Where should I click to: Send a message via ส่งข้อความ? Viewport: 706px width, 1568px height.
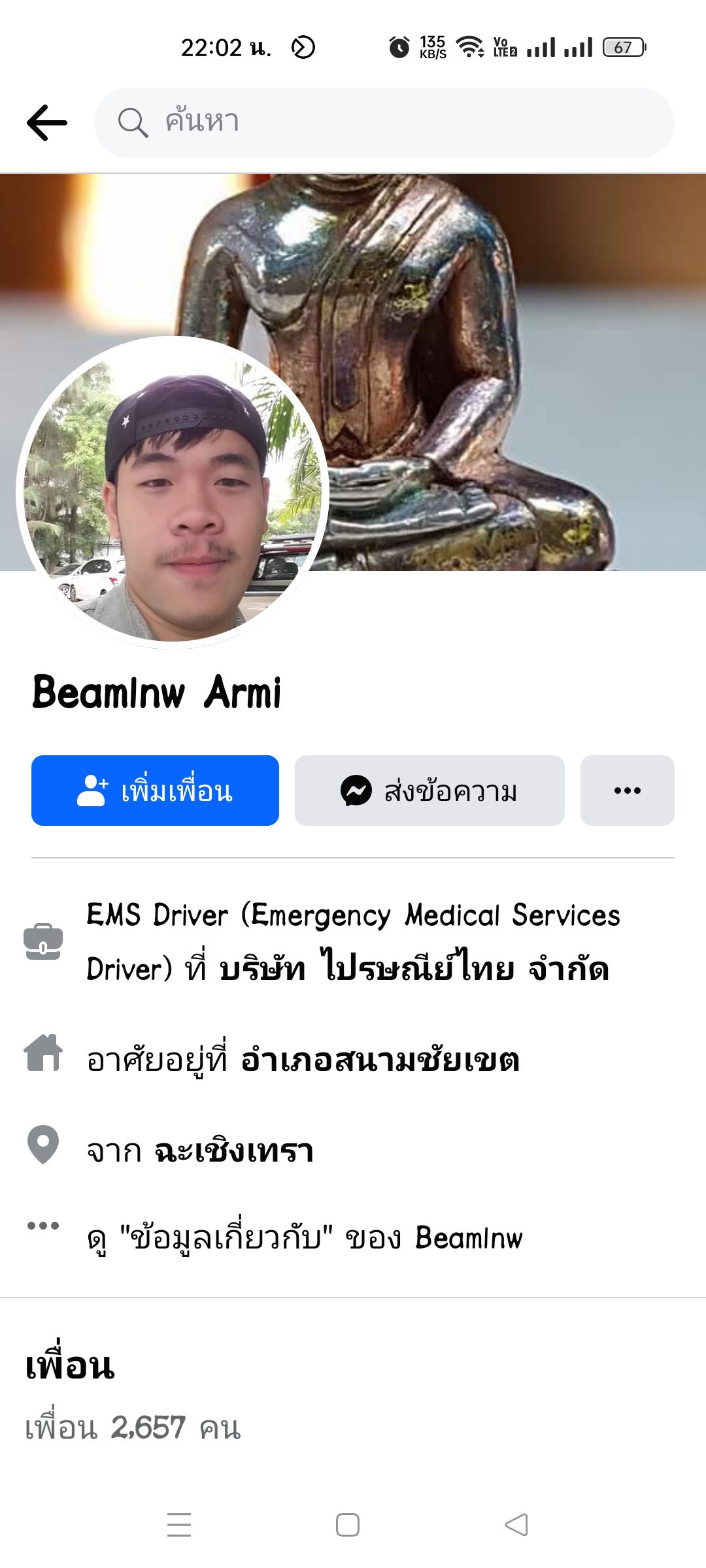[x=429, y=791]
